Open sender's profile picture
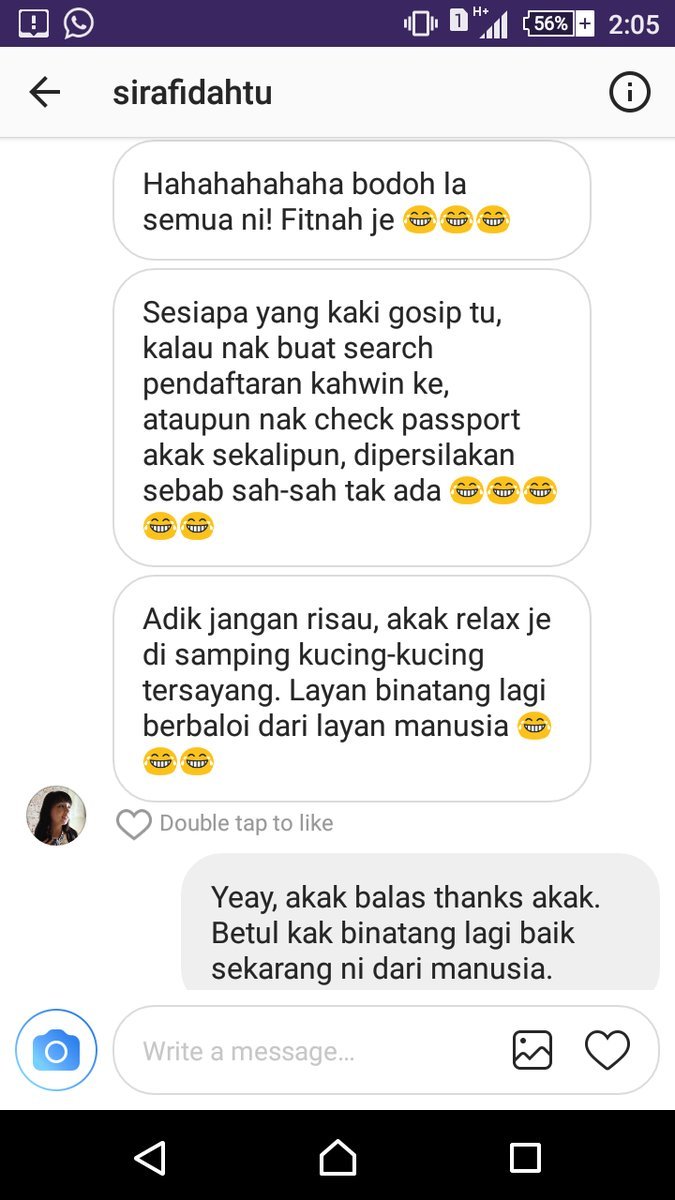The height and width of the screenshot is (1200, 675). point(56,816)
